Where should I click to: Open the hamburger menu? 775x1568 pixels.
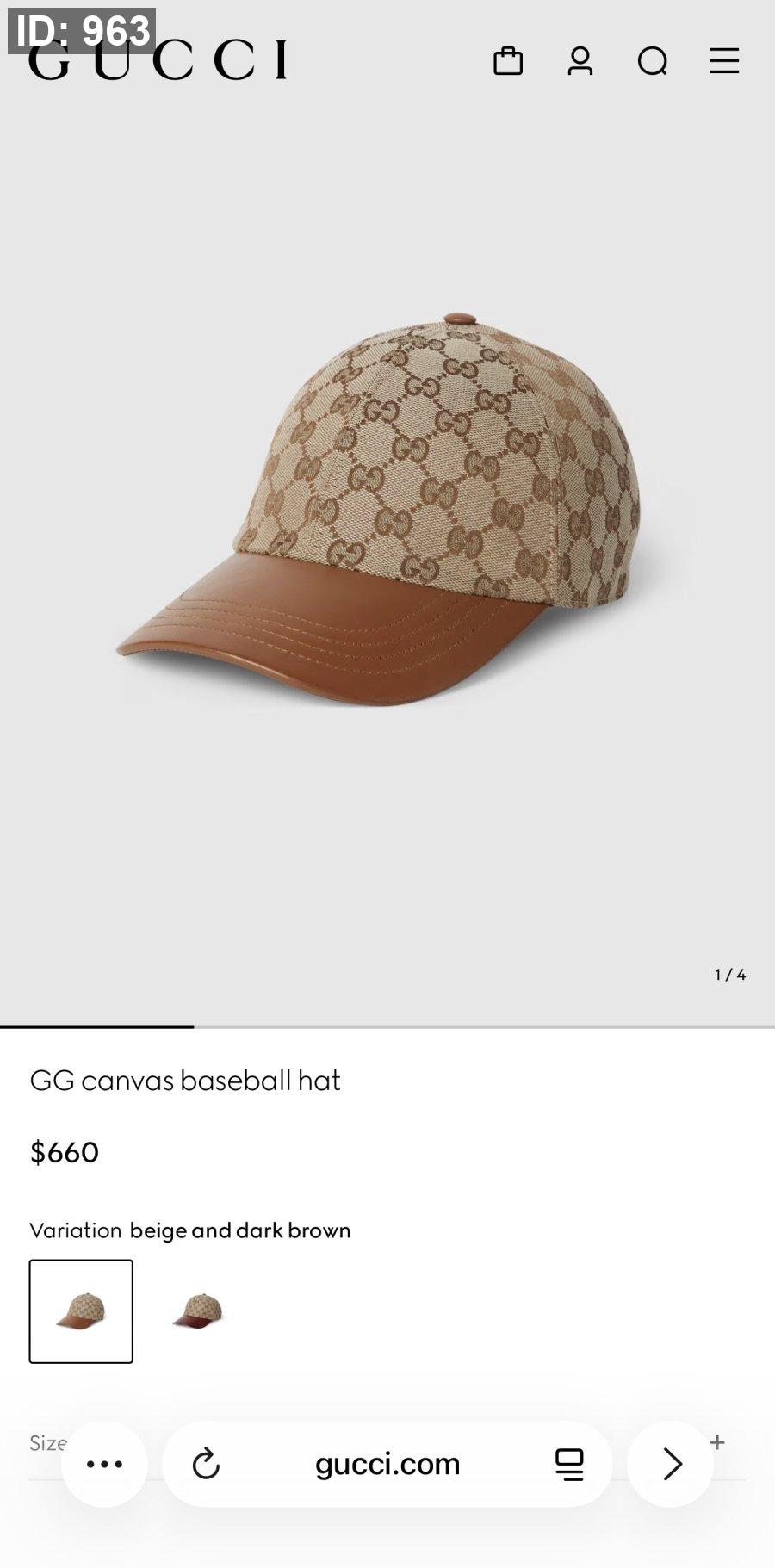(x=724, y=61)
